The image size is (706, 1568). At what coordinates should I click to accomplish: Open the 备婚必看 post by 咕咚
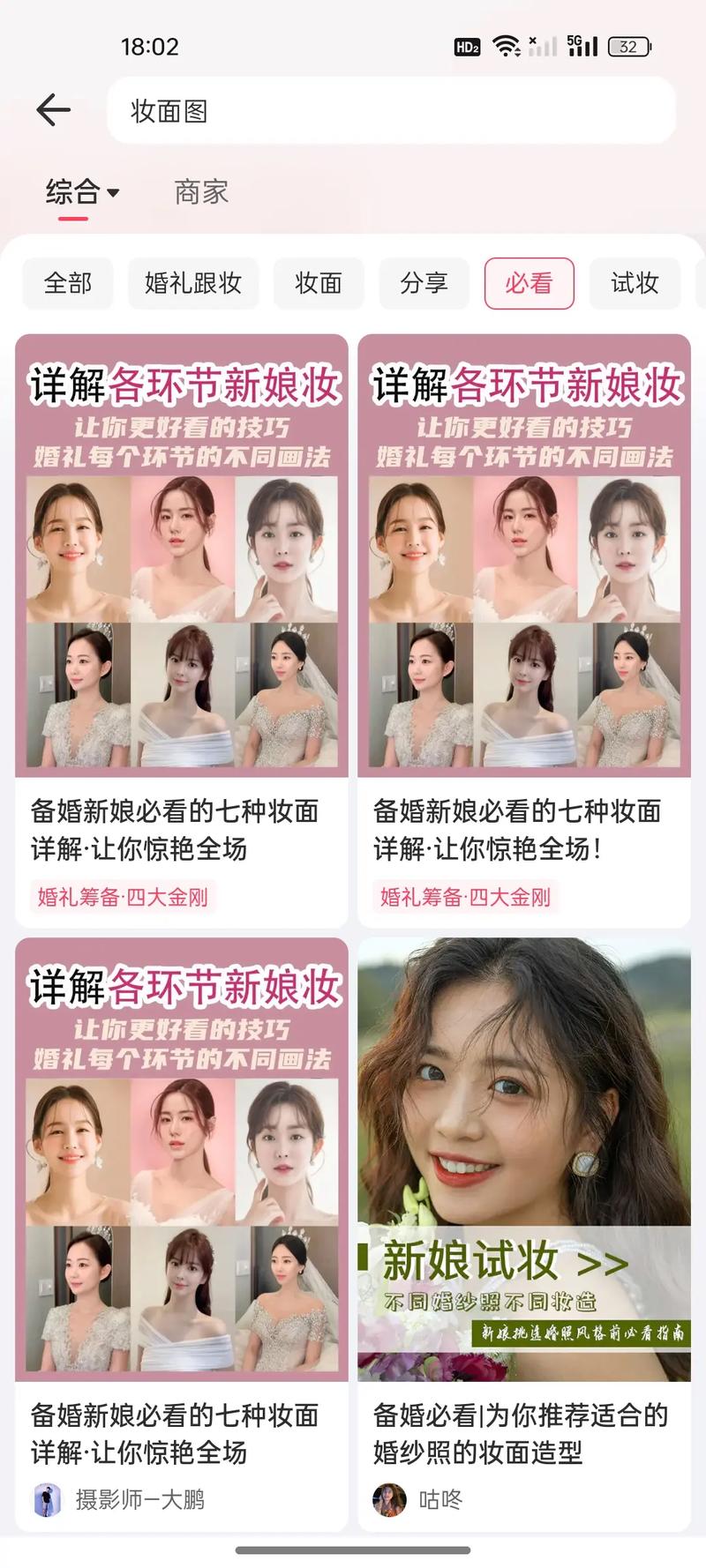(524, 1235)
